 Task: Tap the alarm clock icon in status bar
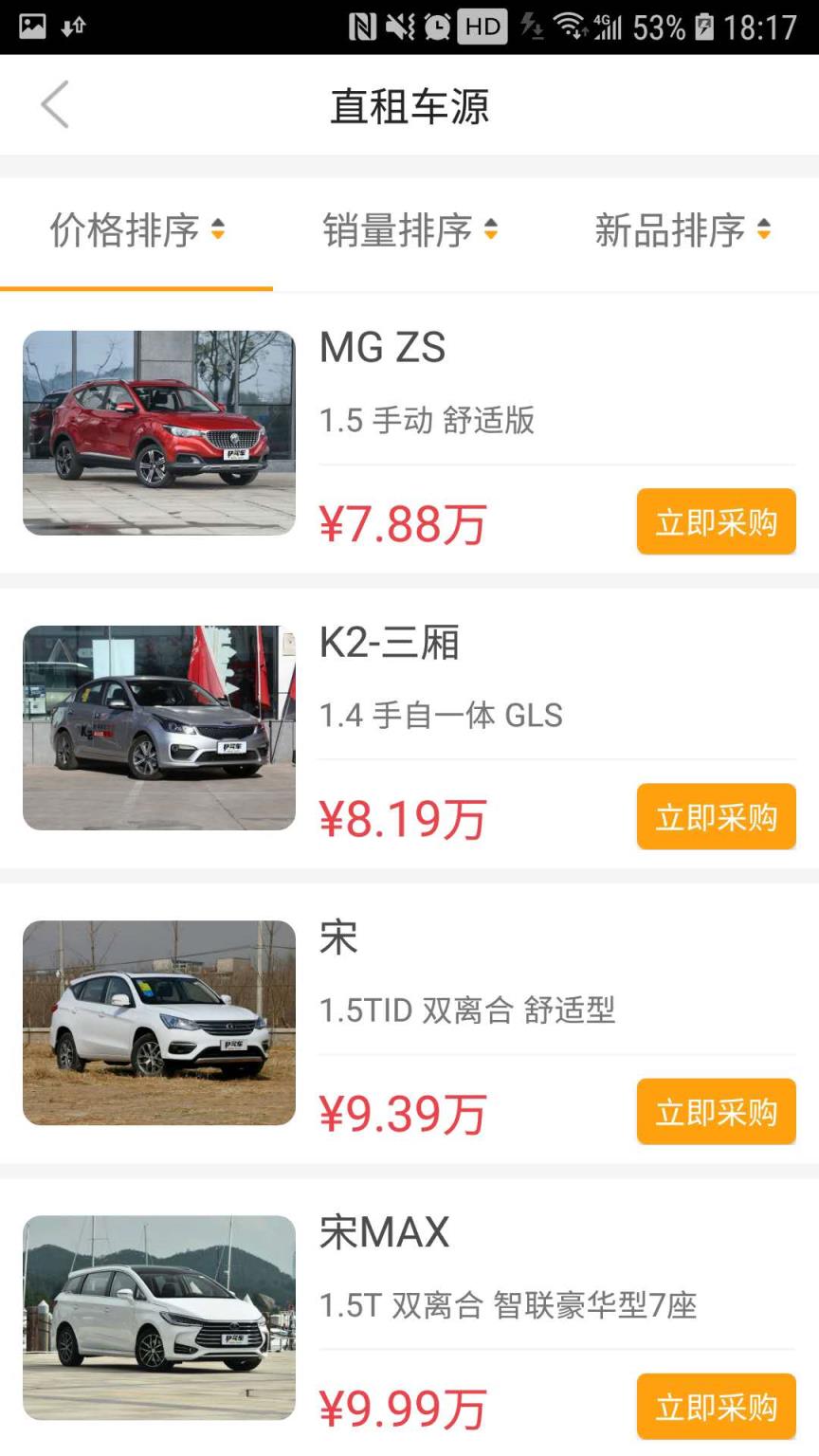pyautogui.click(x=435, y=26)
